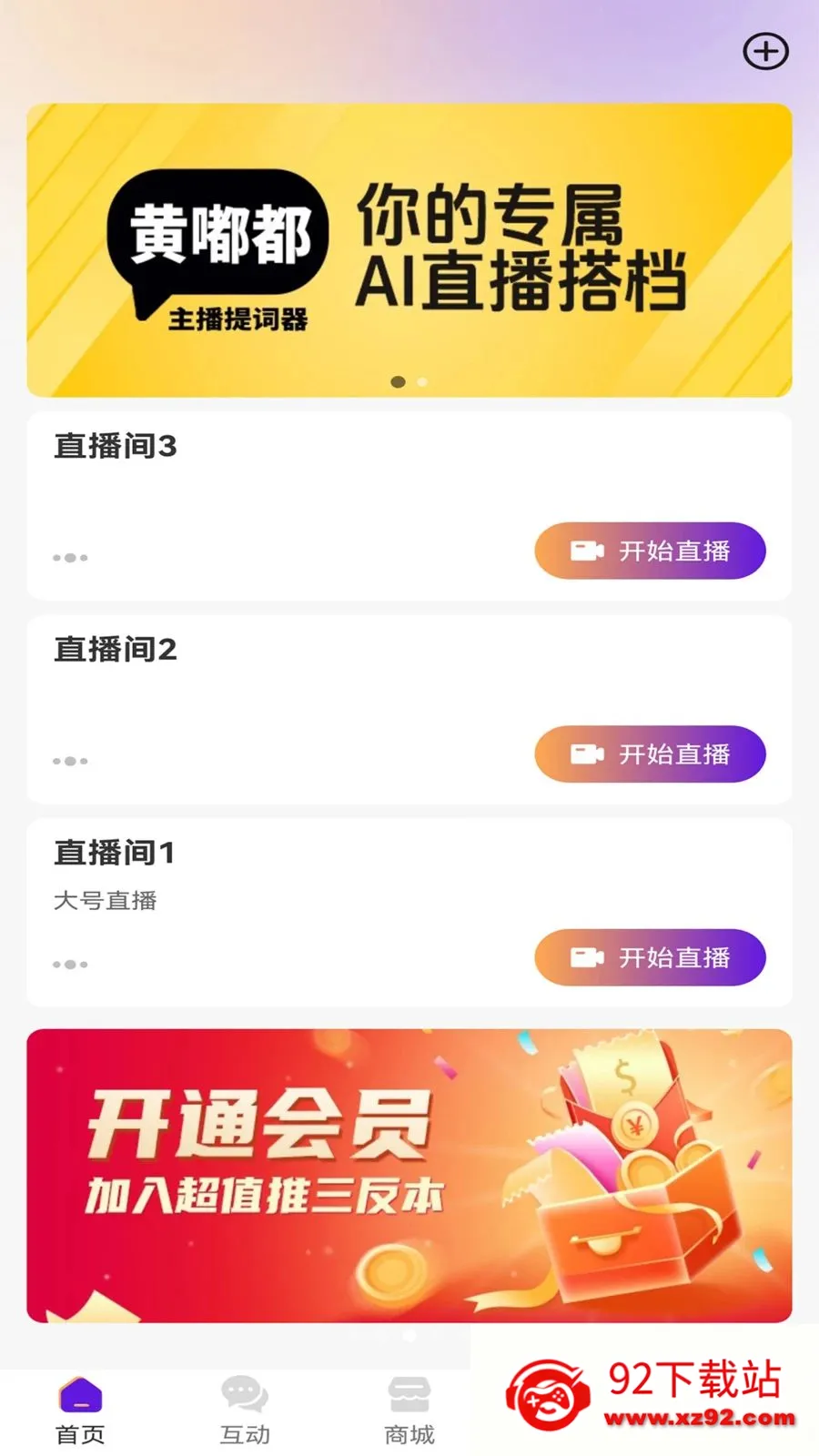Open the 直播间1 大号直播 card
819x1456 pixels.
point(409,913)
